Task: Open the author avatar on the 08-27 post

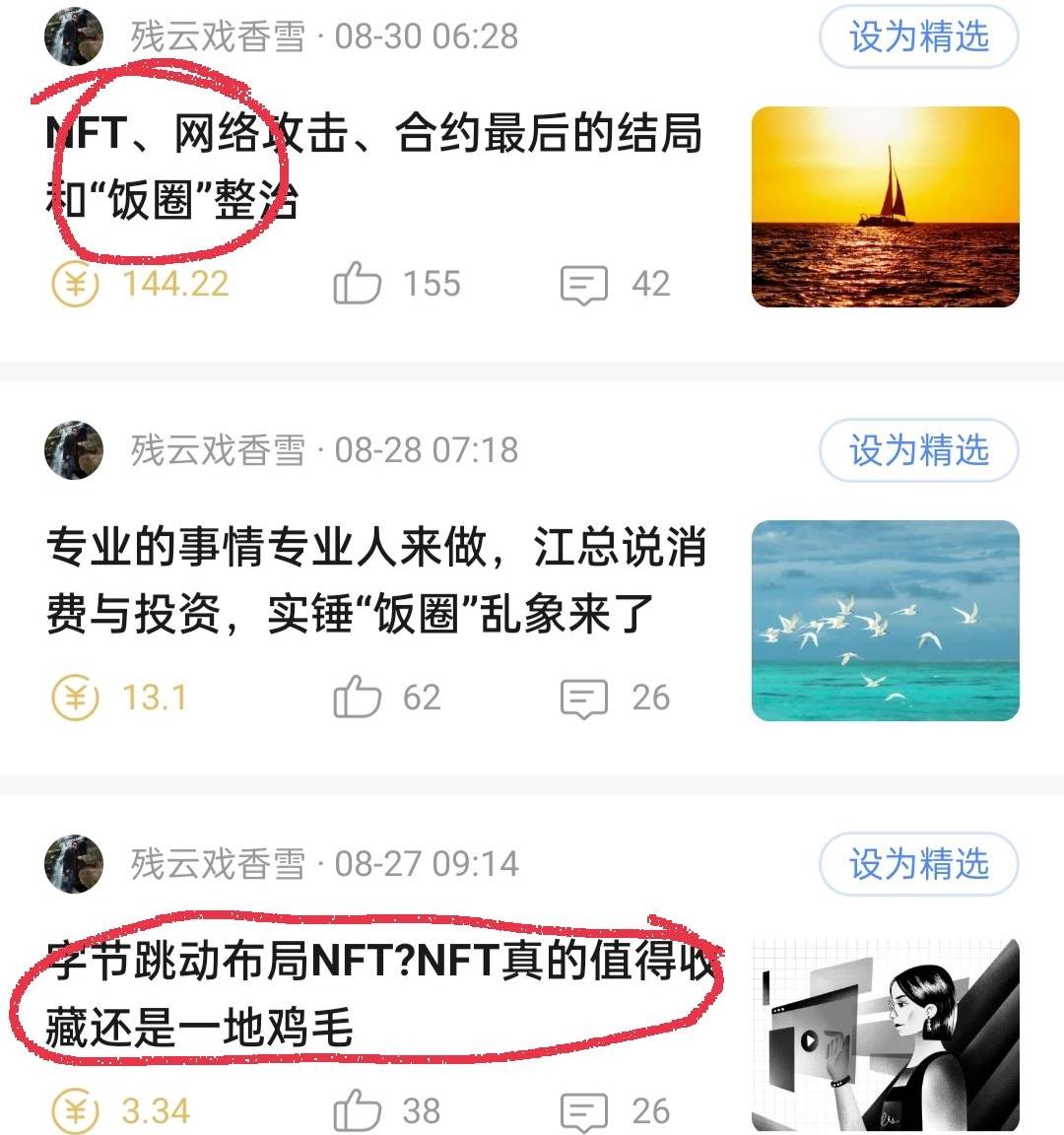Action: point(74,865)
